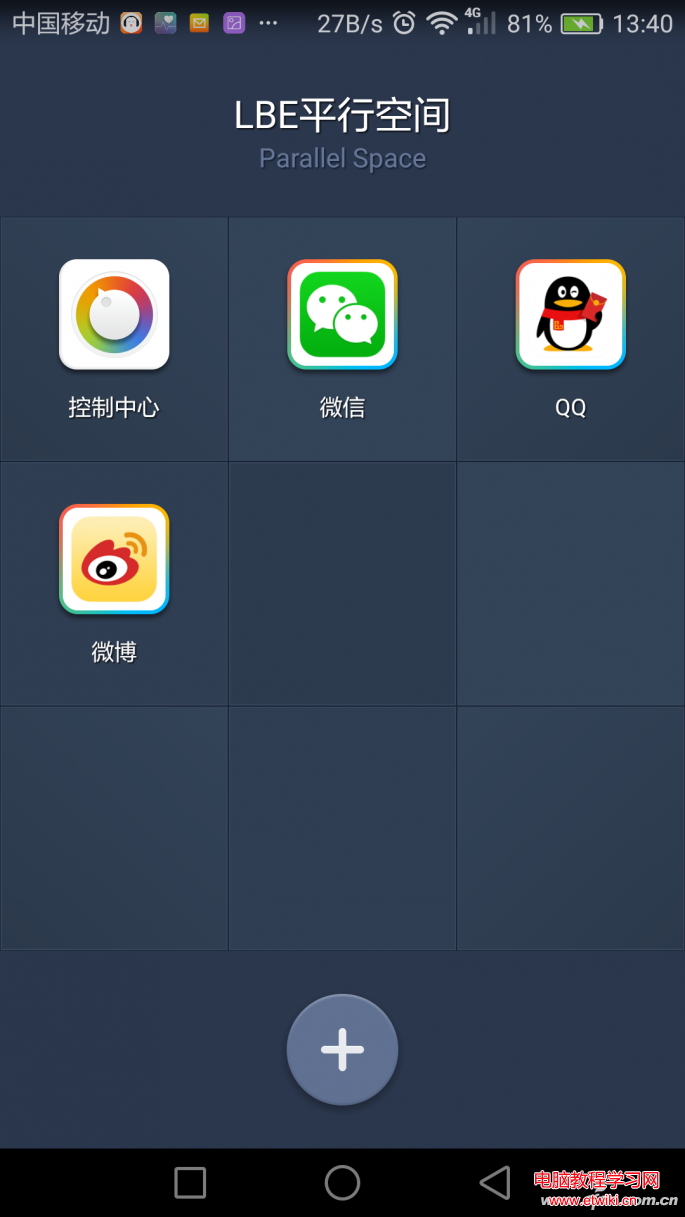Viewport: 685px width, 1217px height.
Task: Launch the QQ app
Action: pos(570,315)
